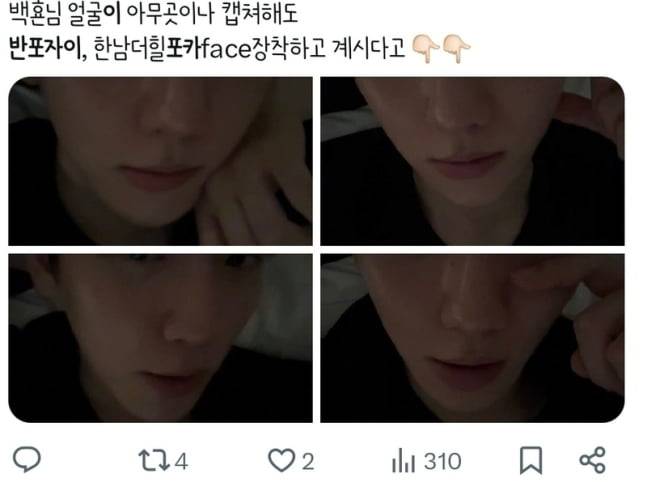The height and width of the screenshot is (482, 647).
Task: Bookmark this post
Action: pyautogui.click(x=532, y=460)
